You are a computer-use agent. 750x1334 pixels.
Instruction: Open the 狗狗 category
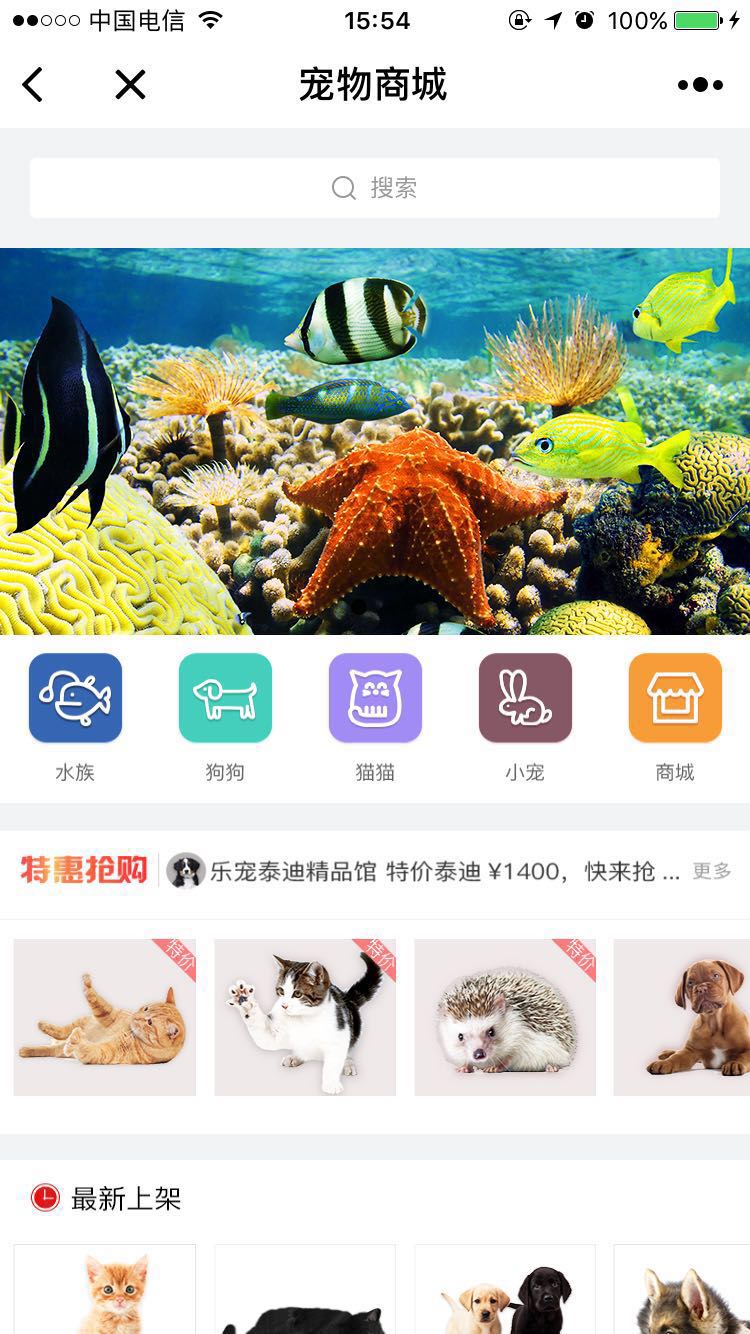point(225,698)
